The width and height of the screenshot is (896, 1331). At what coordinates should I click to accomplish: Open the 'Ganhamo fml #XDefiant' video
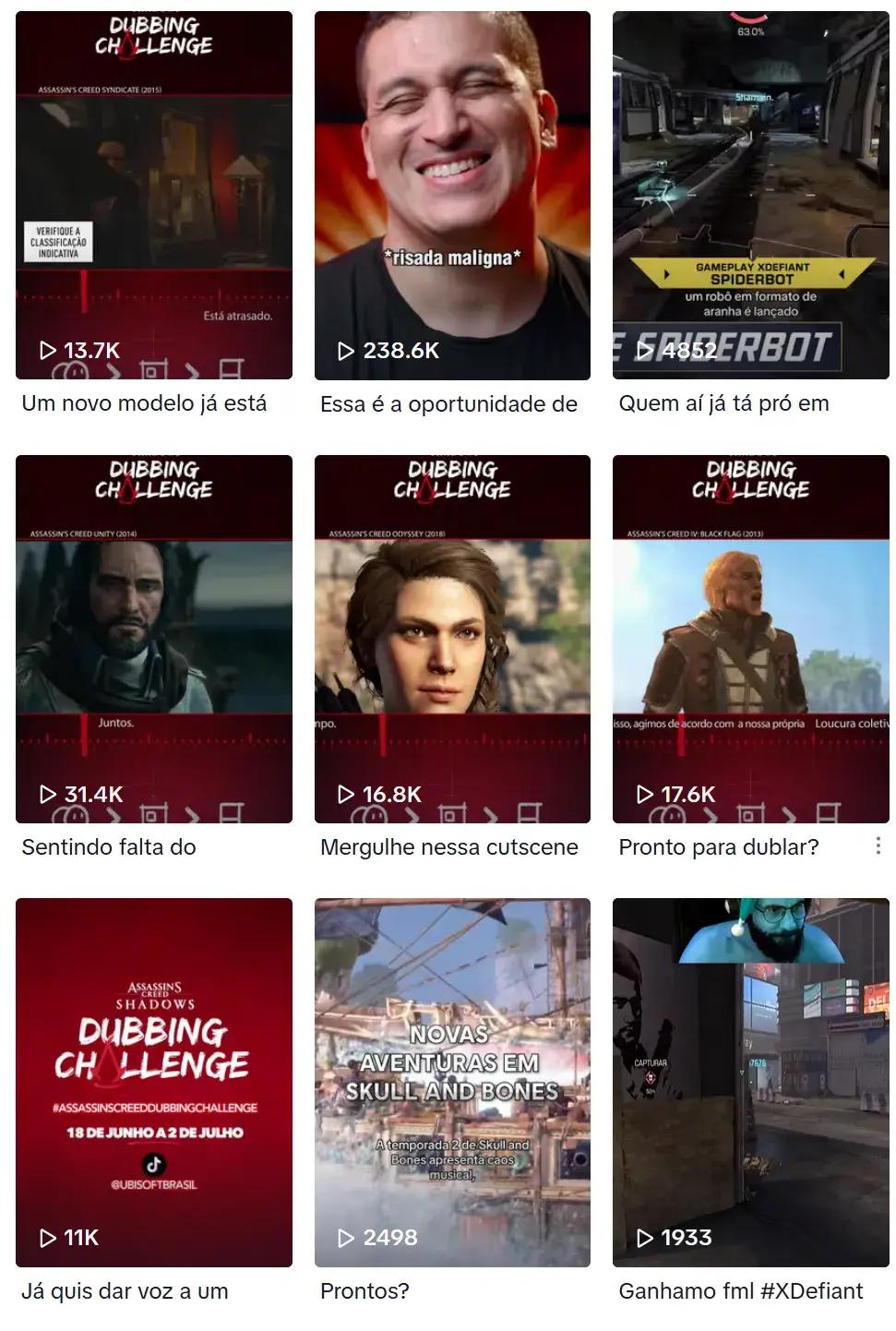coord(750,1082)
